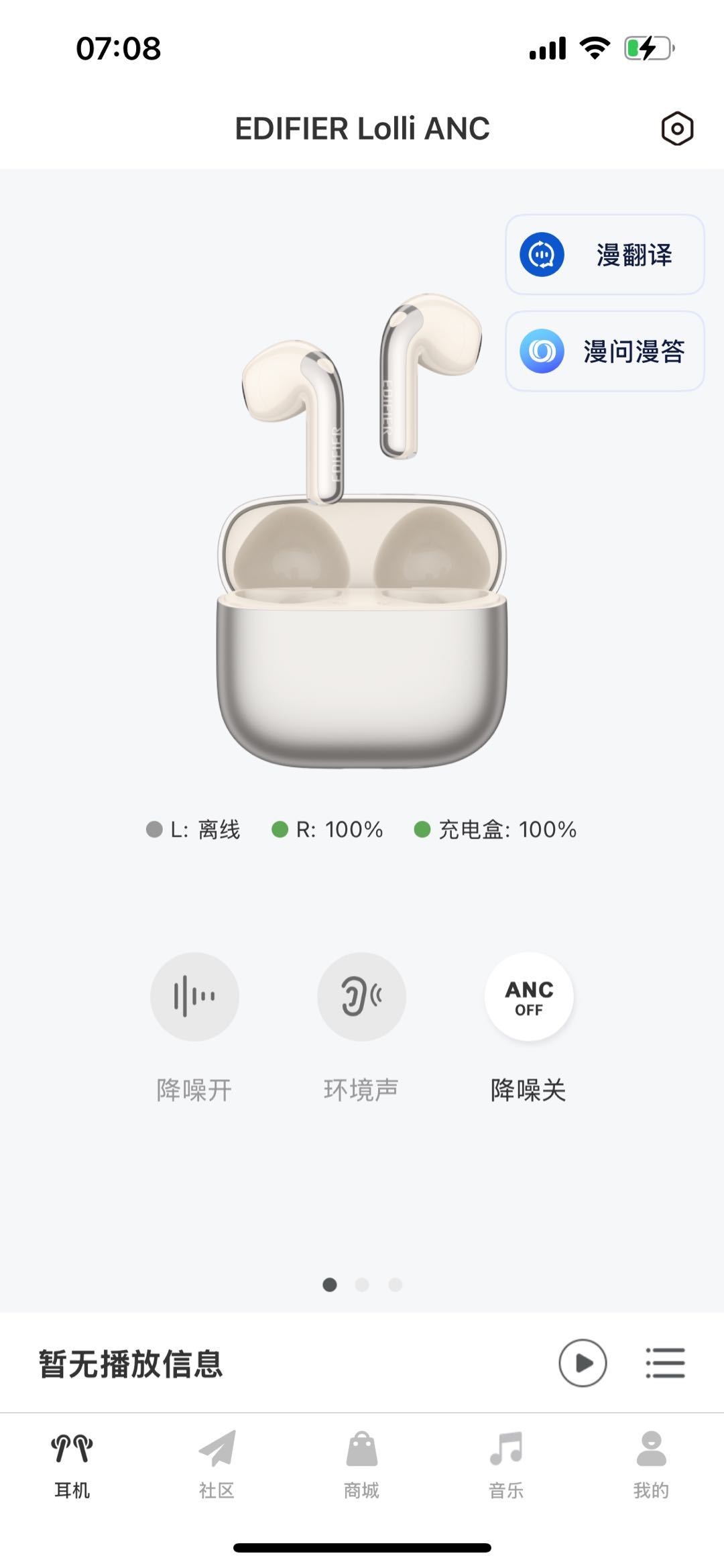
Task: Switch to the 音乐 music tab
Action: coord(506,1465)
